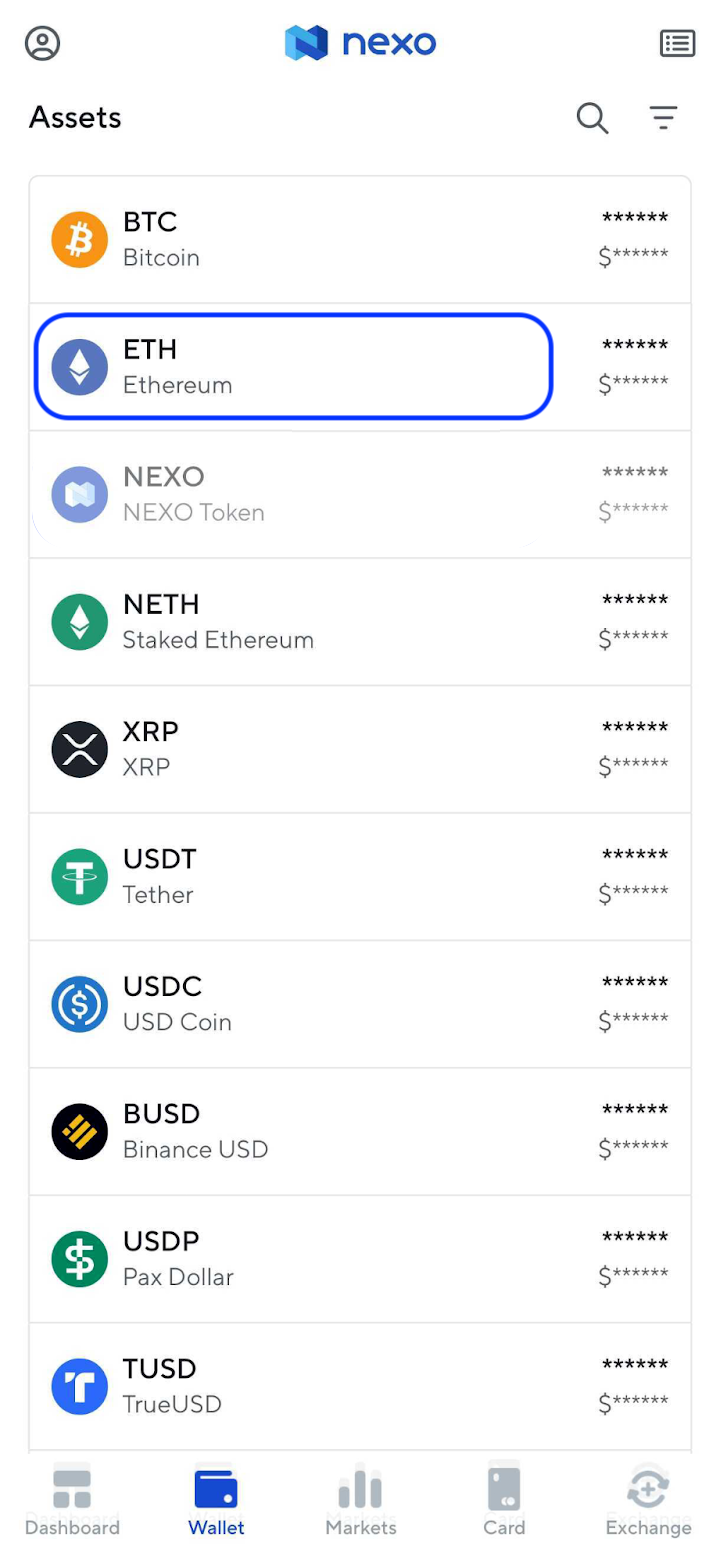
Task: Select the Ethereum coin icon
Action: click(79, 366)
